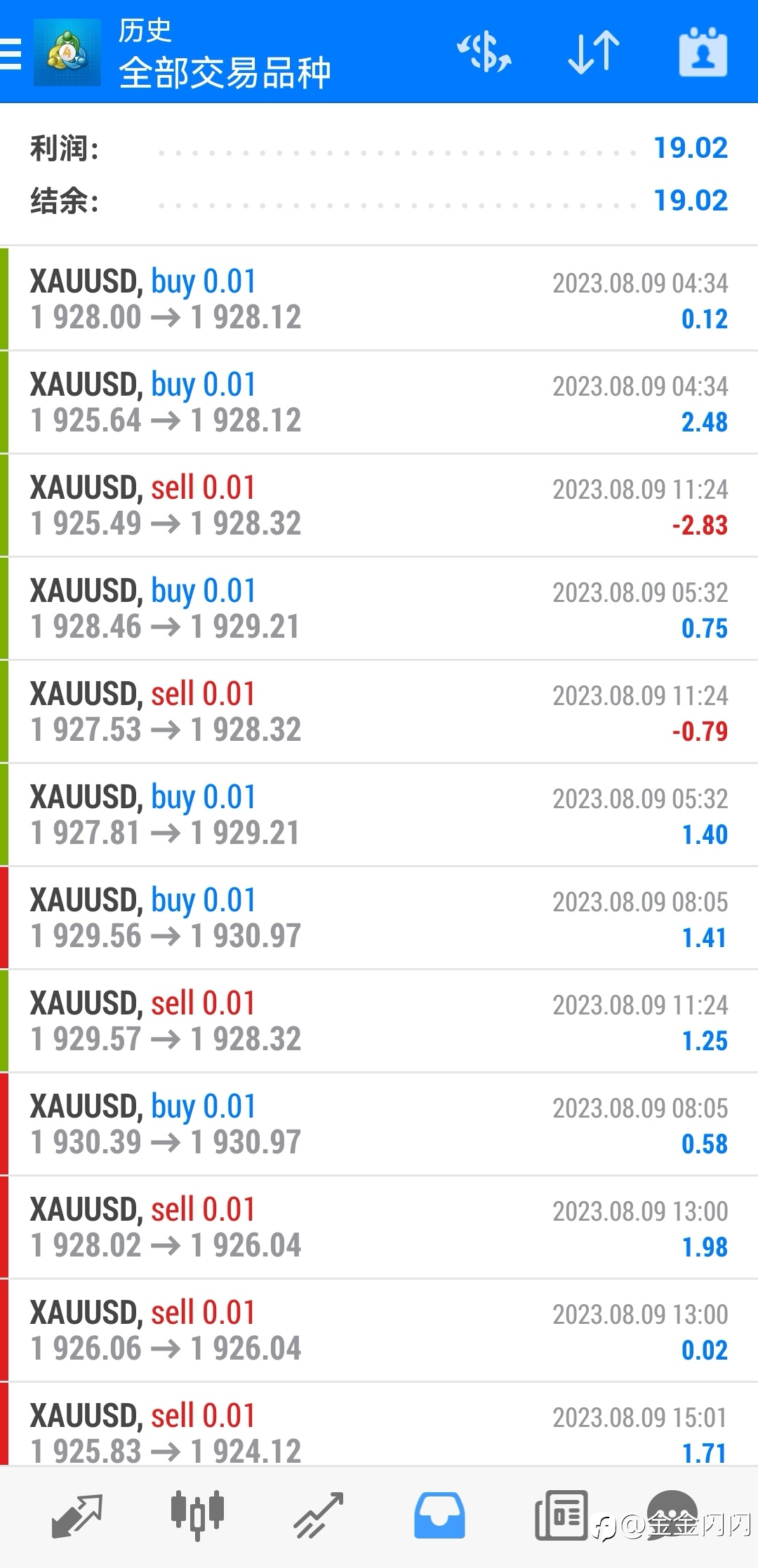Open the calendar date range picker
The height and width of the screenshot is (1568, 758).
point(703,53)
